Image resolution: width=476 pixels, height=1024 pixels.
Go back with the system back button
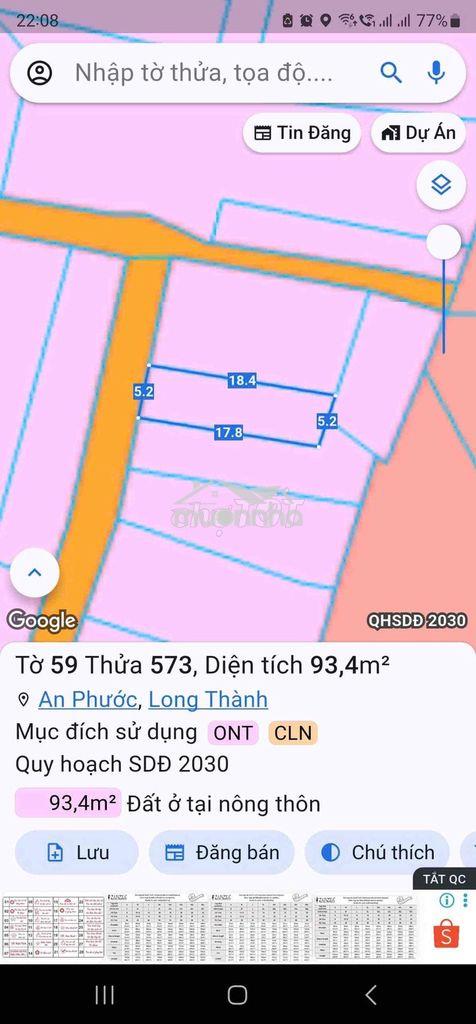point(370,995)
